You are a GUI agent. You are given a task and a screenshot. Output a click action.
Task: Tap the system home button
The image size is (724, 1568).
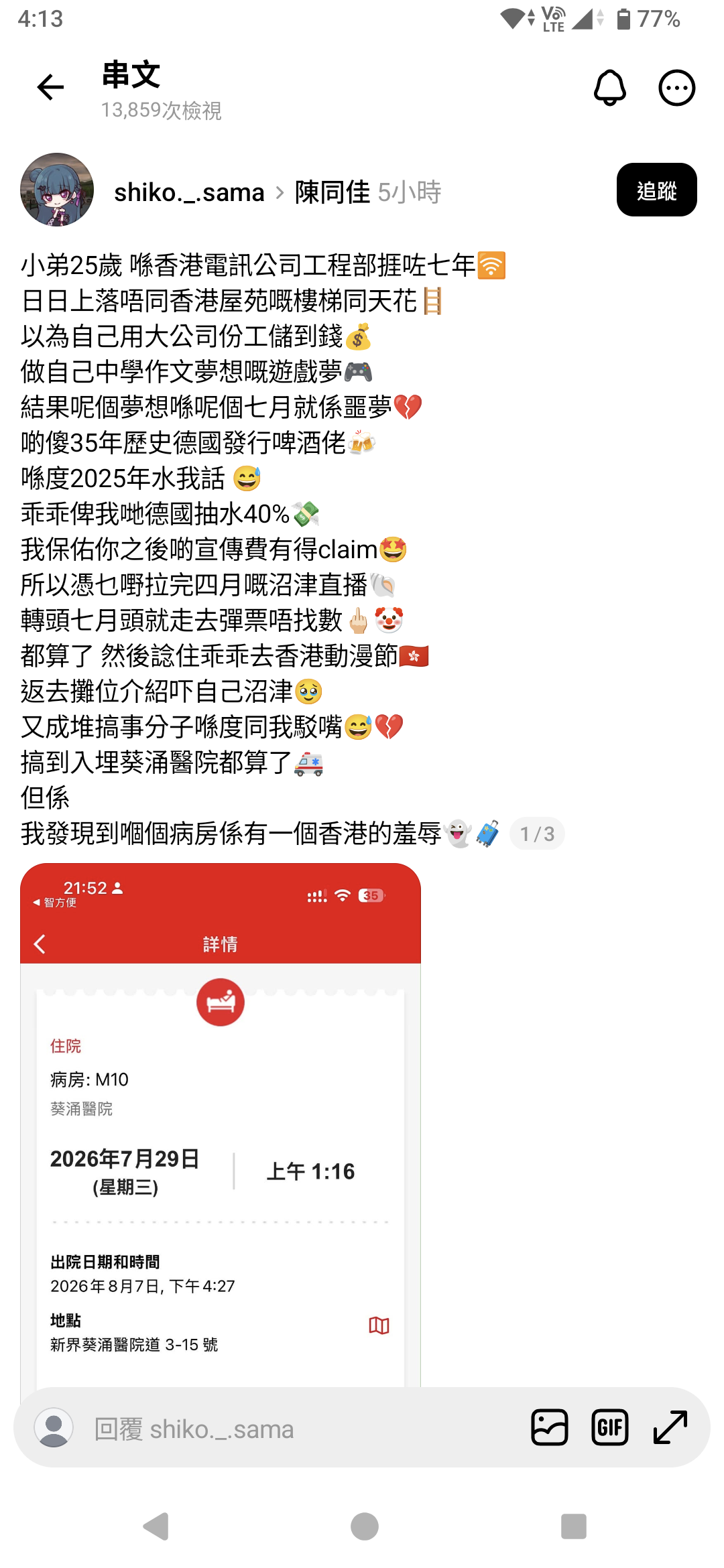364,1526
